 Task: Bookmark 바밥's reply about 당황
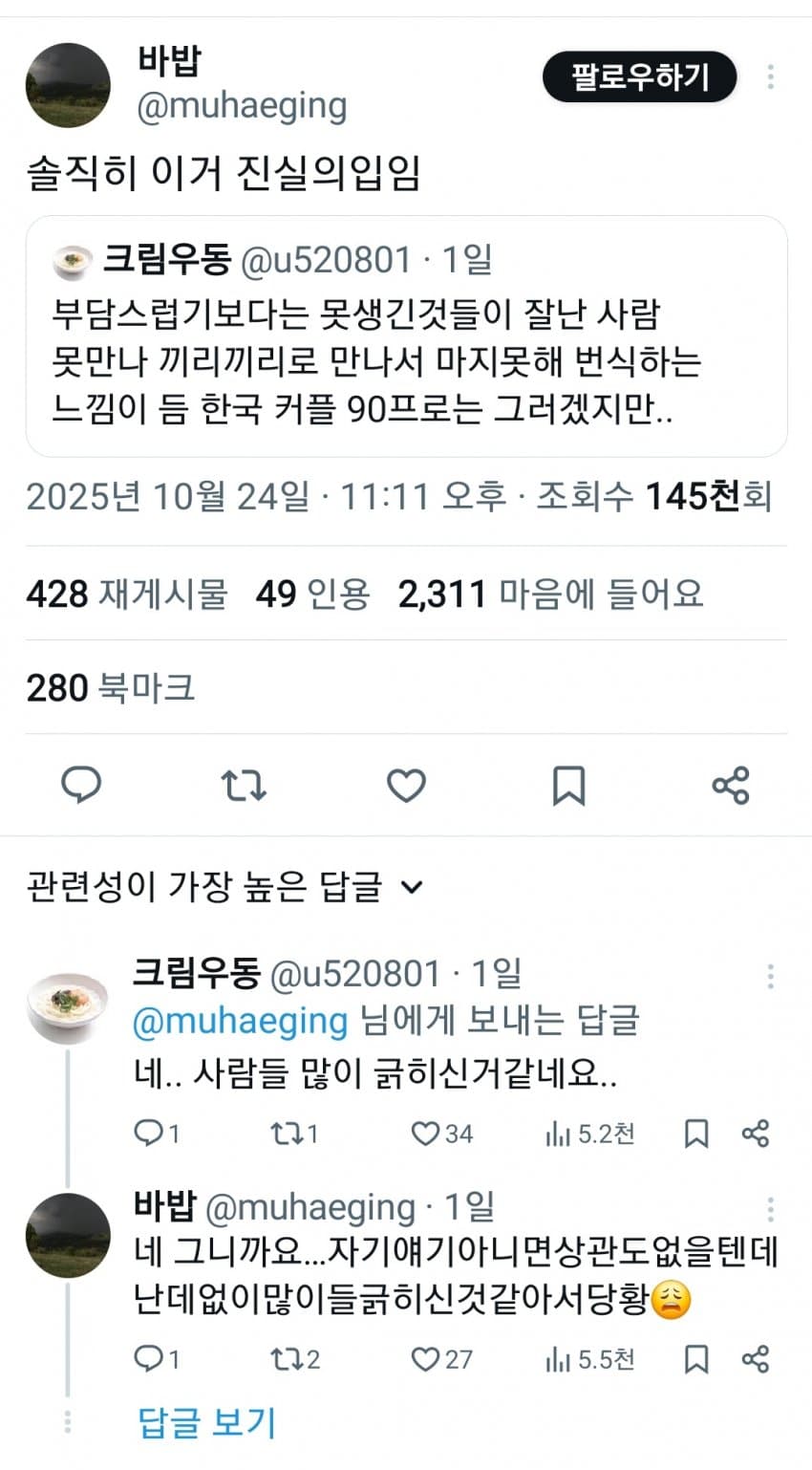(x=696, y=1359)
